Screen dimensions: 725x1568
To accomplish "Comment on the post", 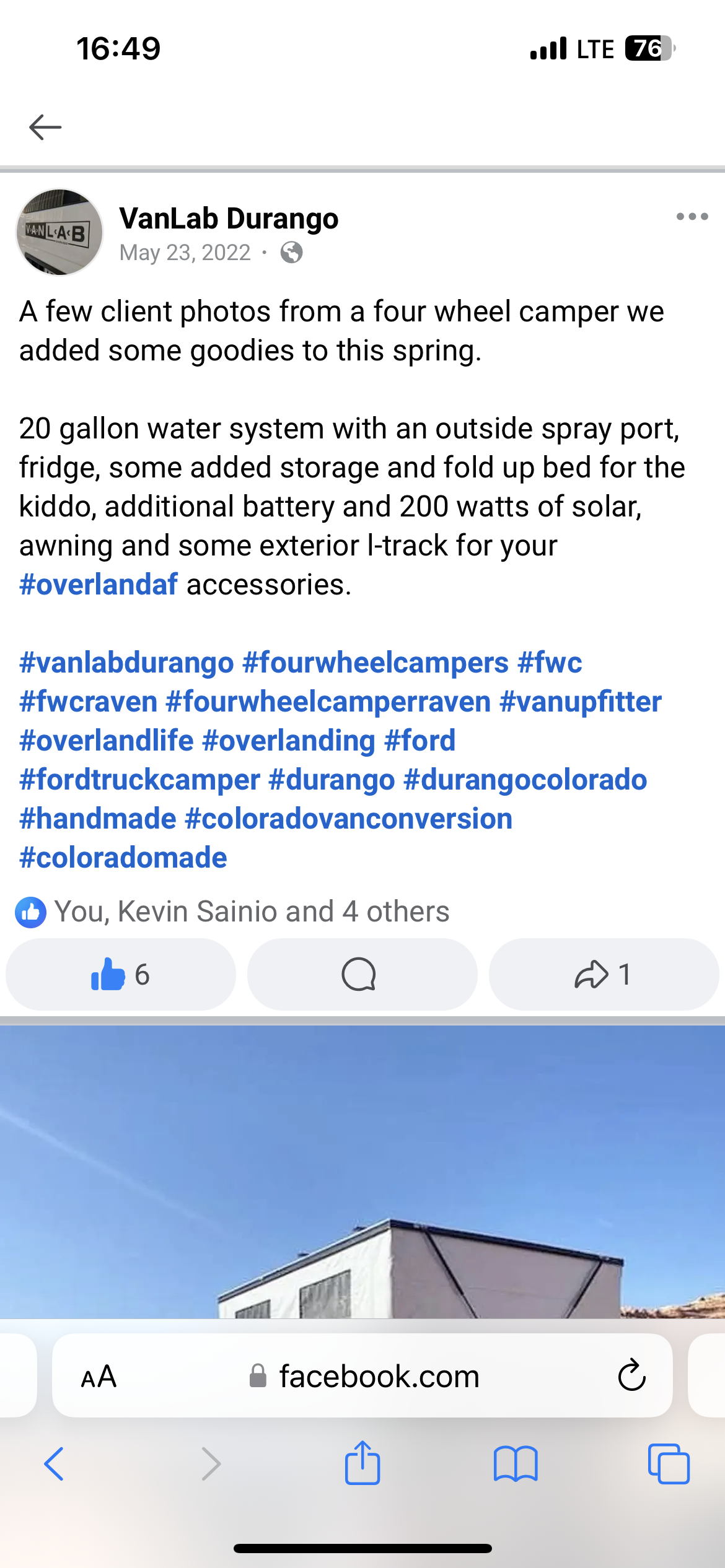I will click(362, 975).
